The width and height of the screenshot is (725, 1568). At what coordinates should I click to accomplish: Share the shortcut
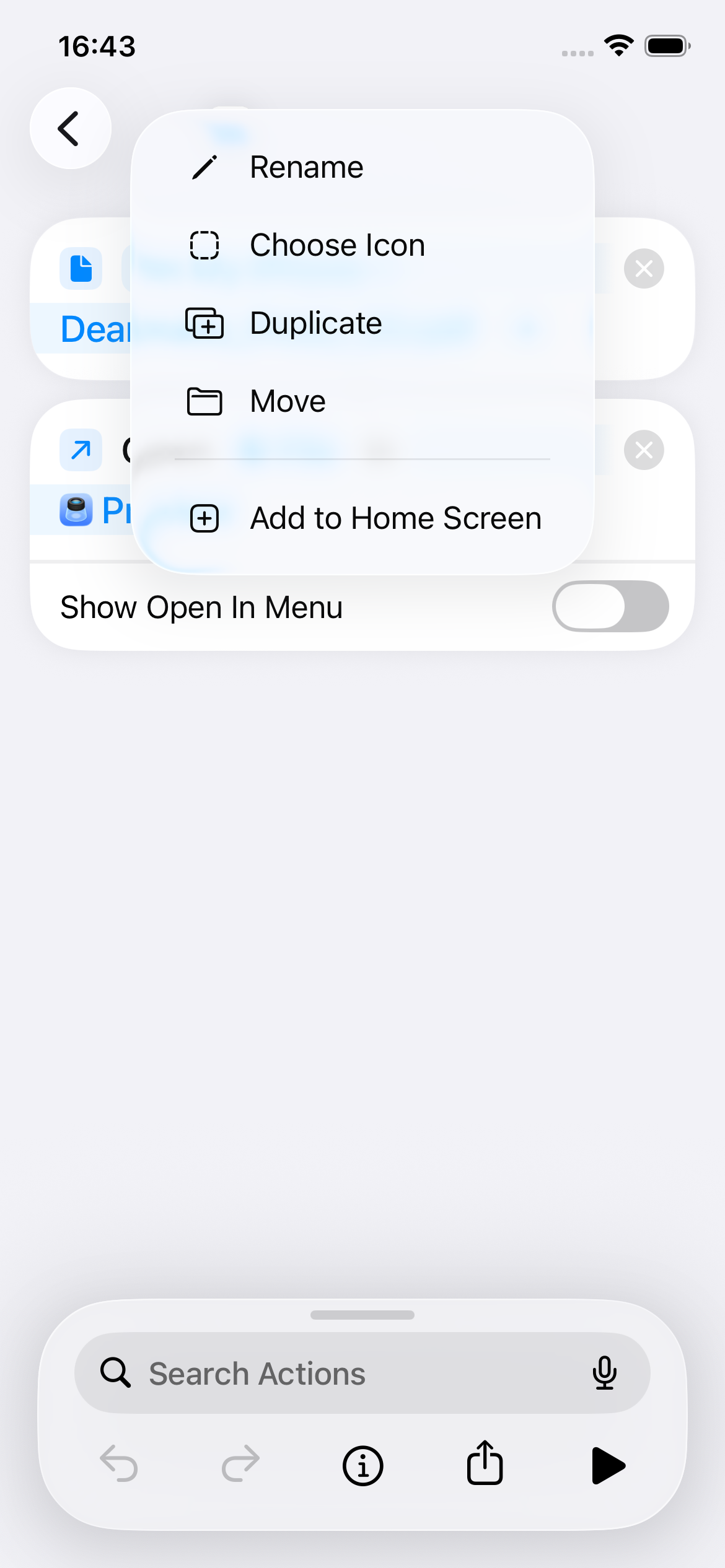(x=485, y=1463)
